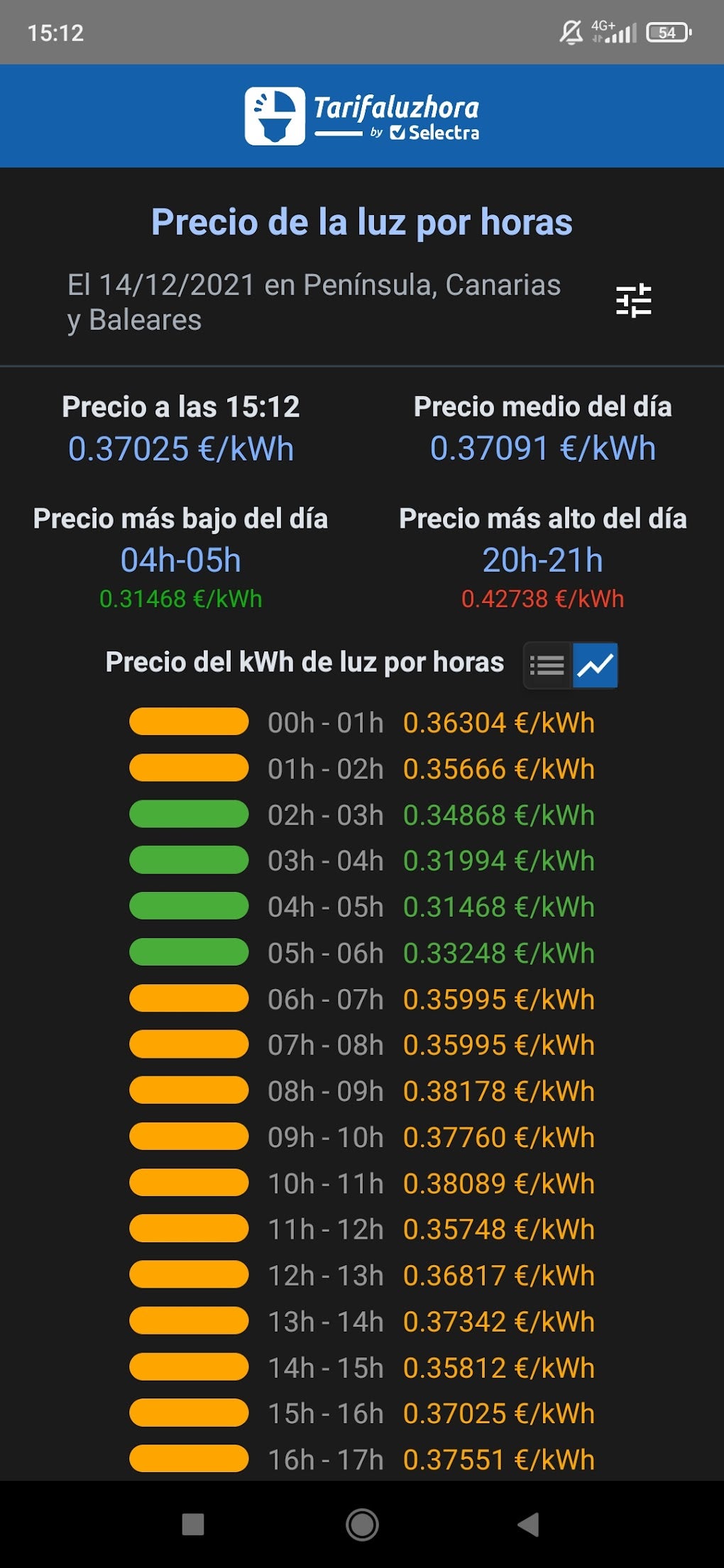
Task: Open the recent apps overview
Action: 193,1524
